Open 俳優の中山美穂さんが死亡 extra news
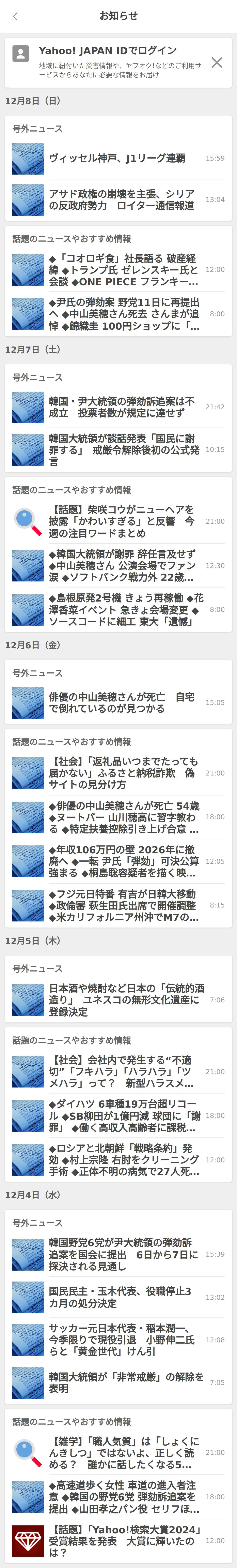Screen dimensions: 237x1568 pyautogui.click(x=122, y=702)
